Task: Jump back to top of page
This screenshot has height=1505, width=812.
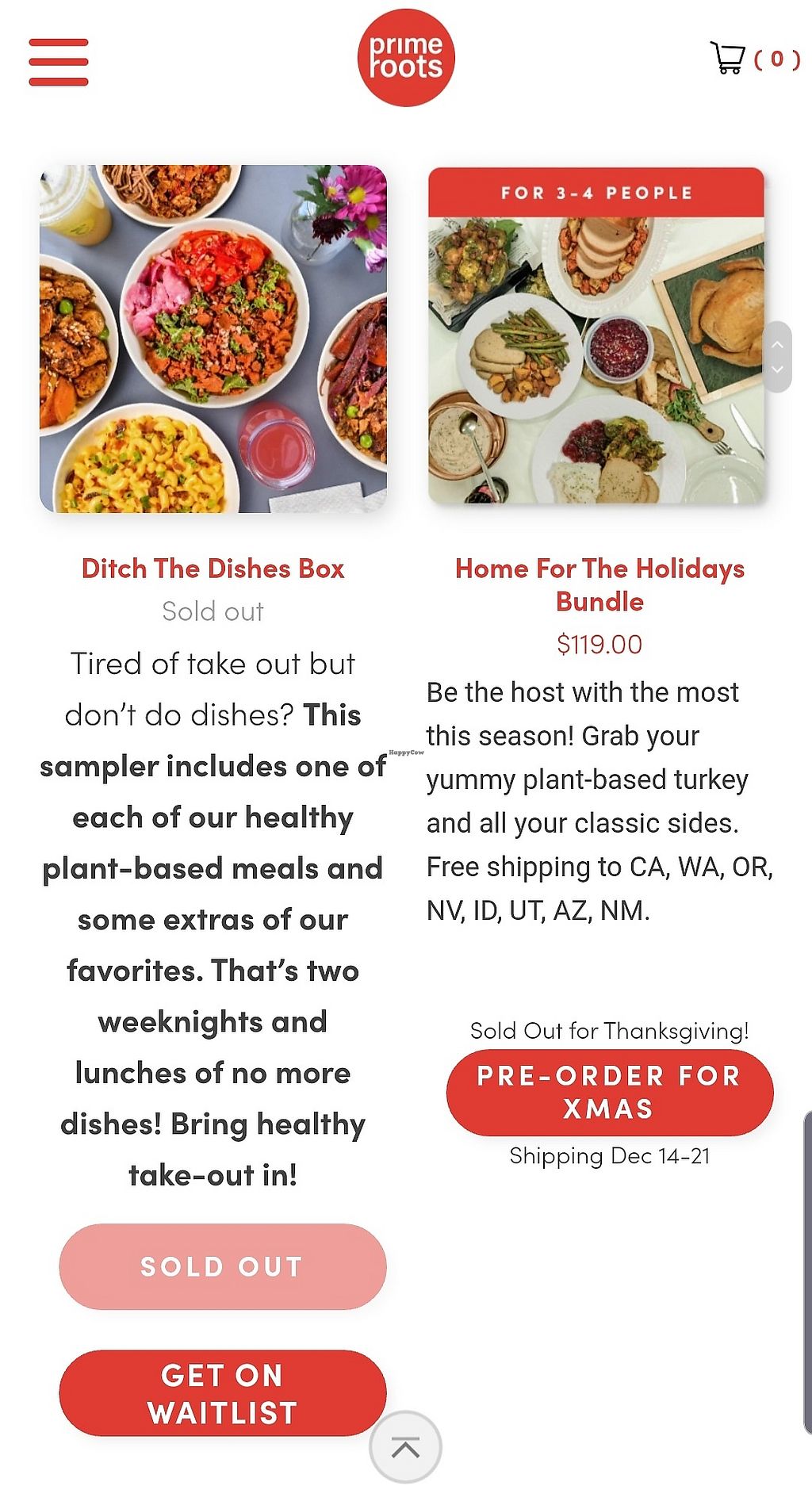Action: click(x=405, y=1447)
